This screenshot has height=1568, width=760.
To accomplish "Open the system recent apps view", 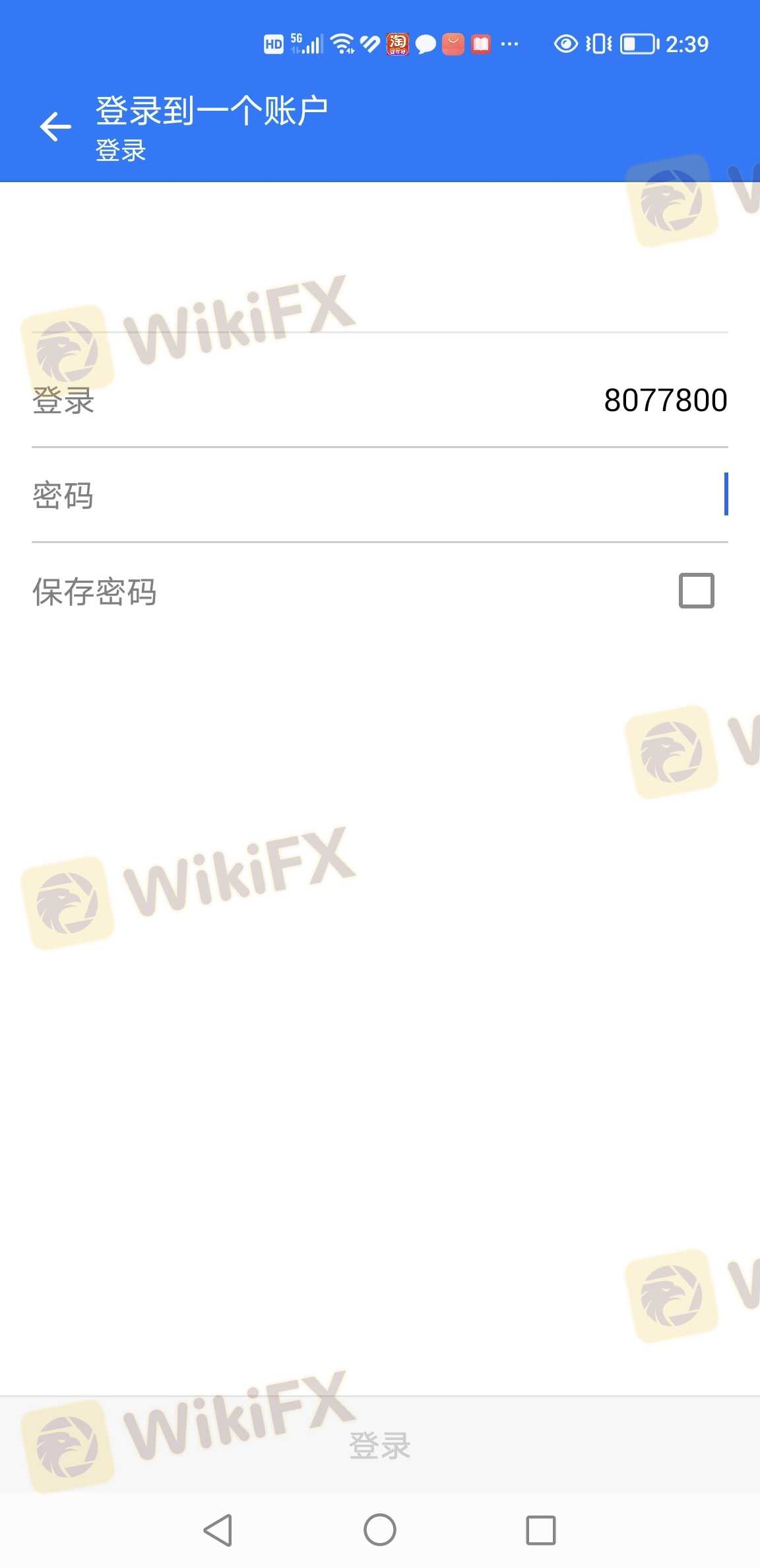I will [x=540, y=1530].
